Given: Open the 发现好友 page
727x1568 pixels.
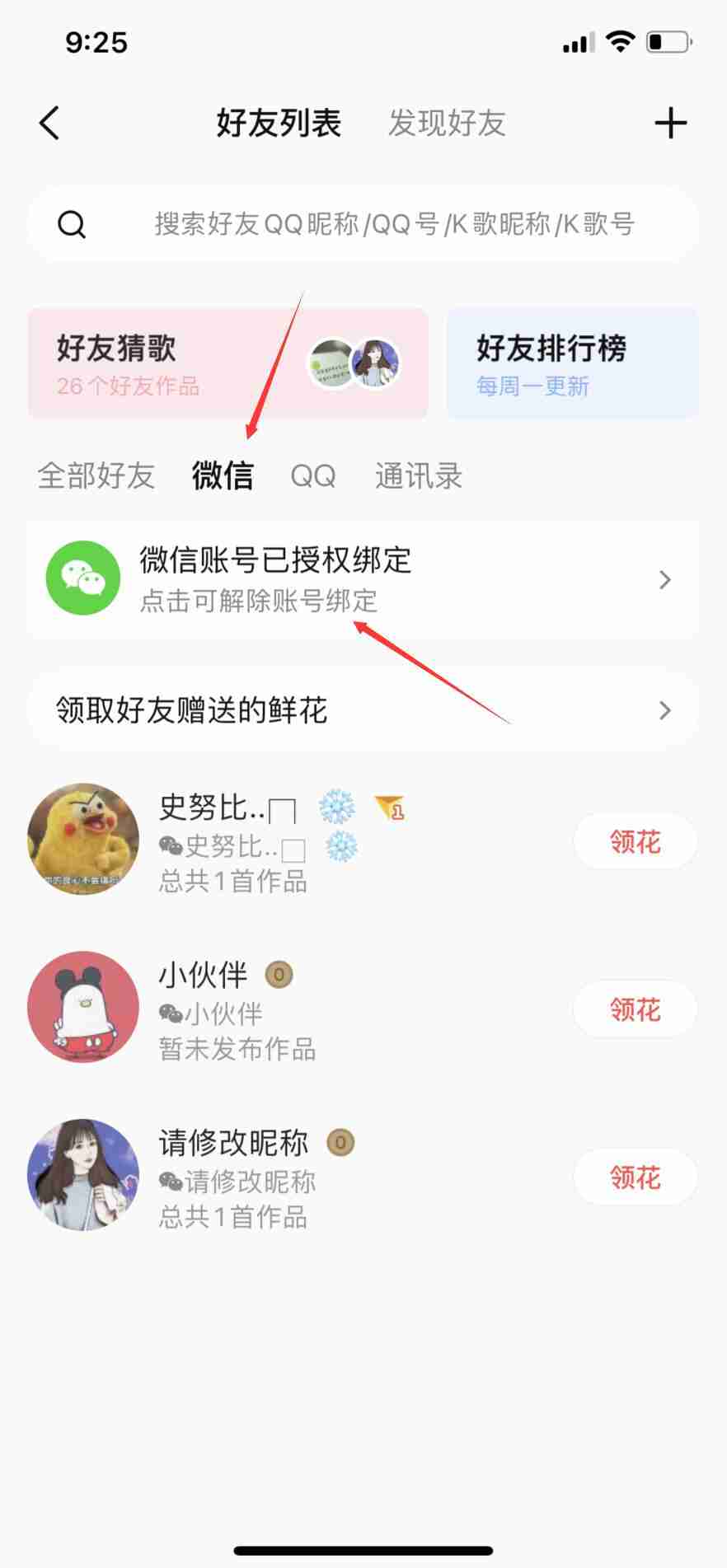Looking at the screenshot, I should 445,122.
